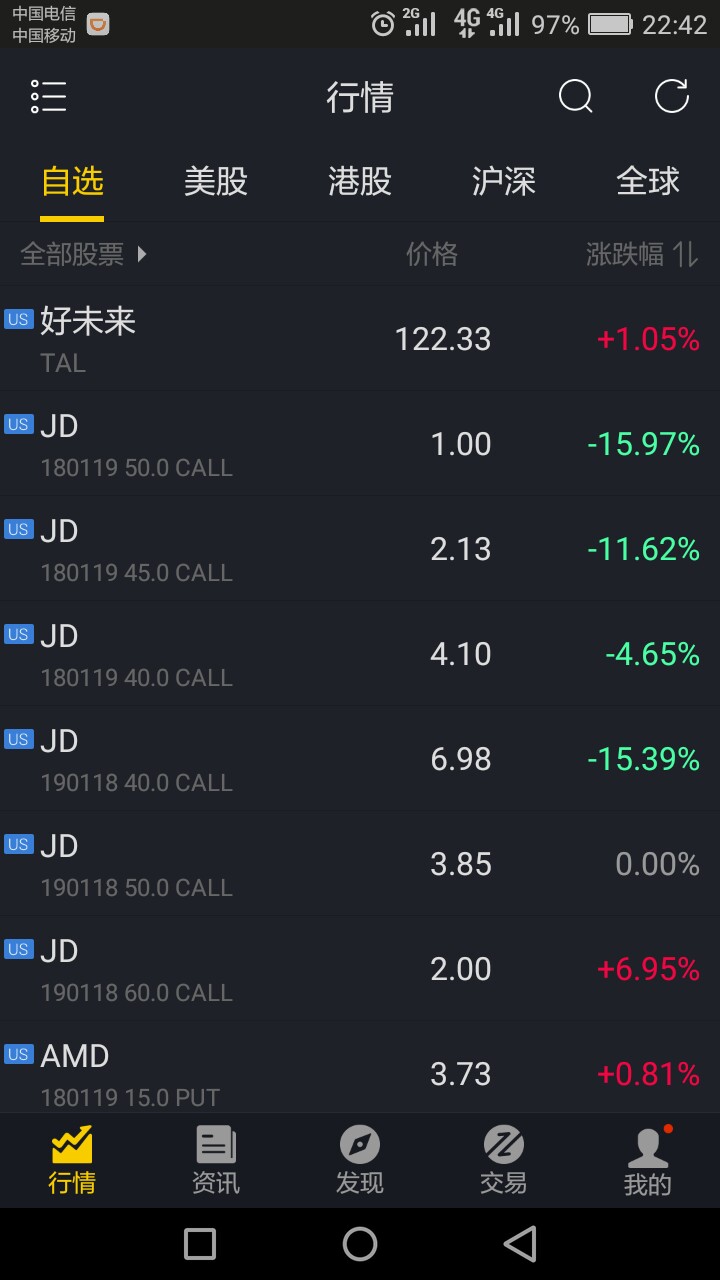Switch to the 港股 tab
Screen dimensions: 720x1280
360,181
